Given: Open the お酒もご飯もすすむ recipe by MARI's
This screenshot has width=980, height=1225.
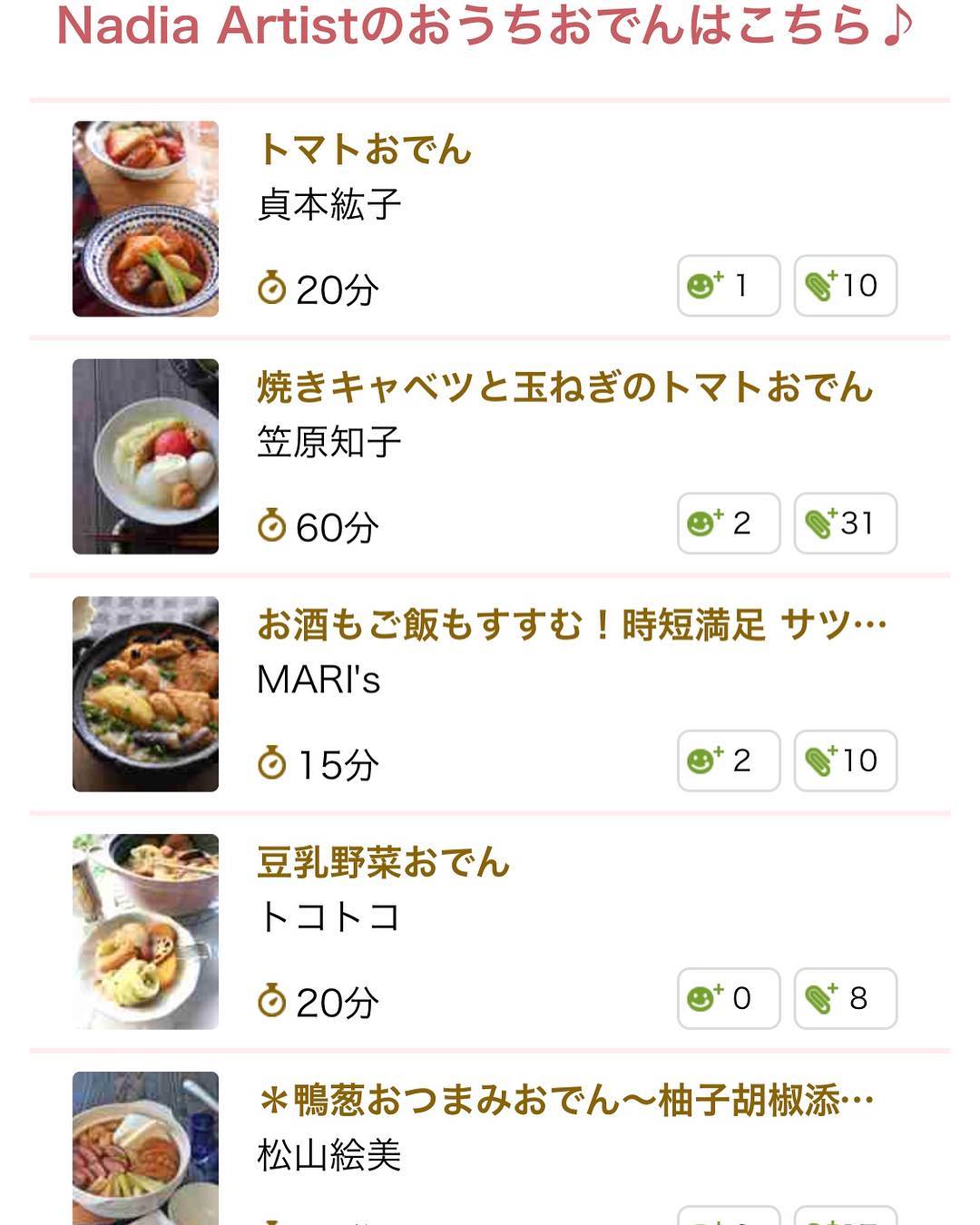Looking at the screenshot, I should click(572, 625).
